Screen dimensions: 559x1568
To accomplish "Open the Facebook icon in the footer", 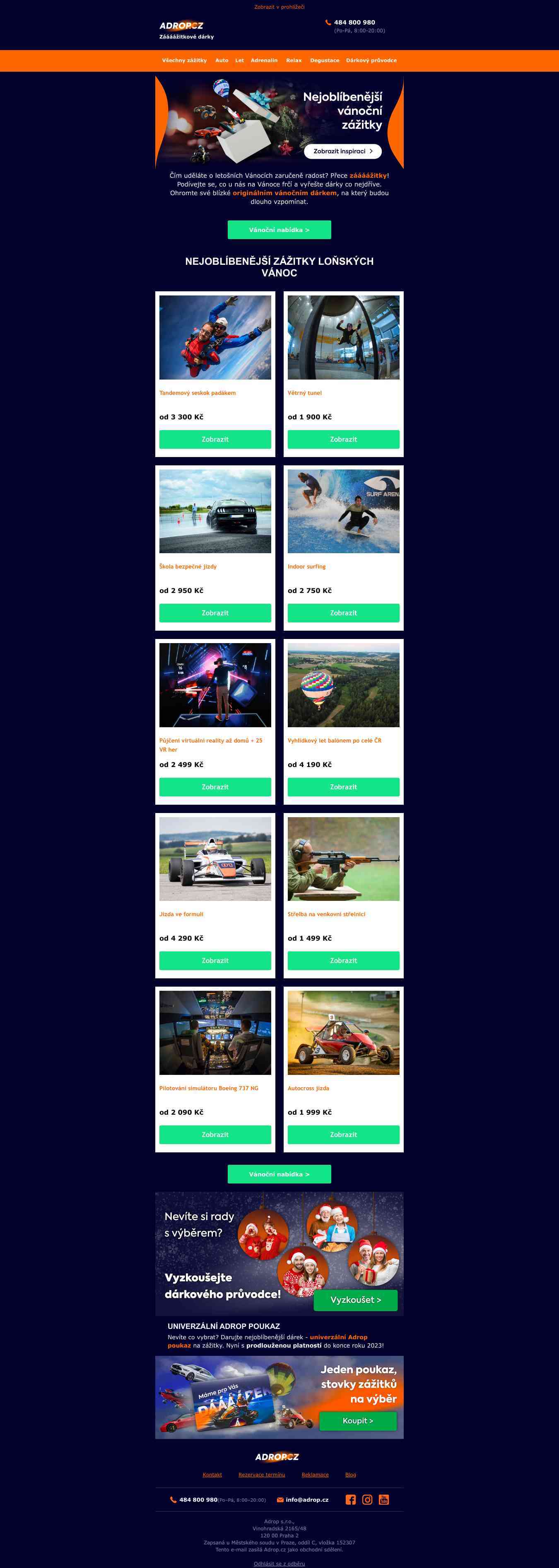I will coord(350,1500).
